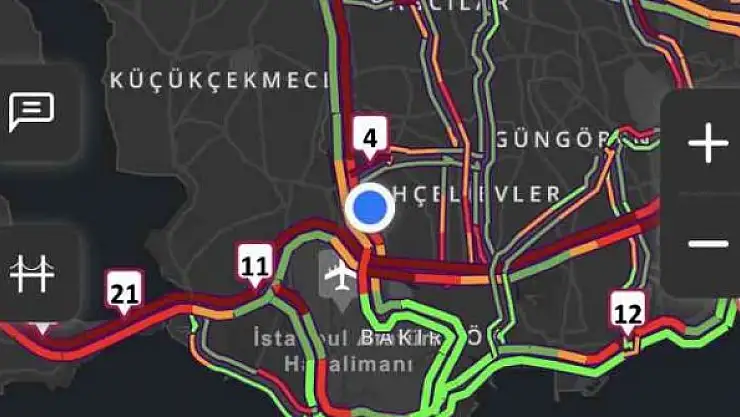The height and width of the screenshot is (417, 740).
Task: Zoom out with the minus button
Action: pyautogui.click(x=708, y=244)
